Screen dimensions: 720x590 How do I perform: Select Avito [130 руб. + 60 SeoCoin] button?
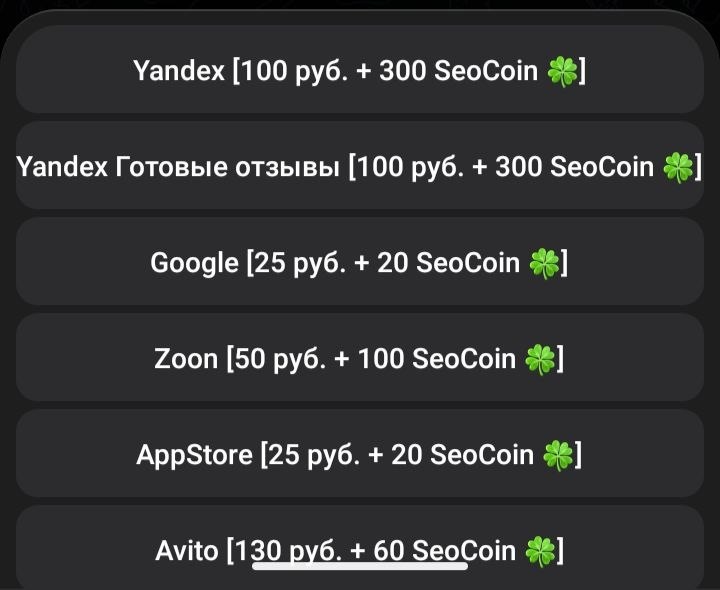[360, 548]
